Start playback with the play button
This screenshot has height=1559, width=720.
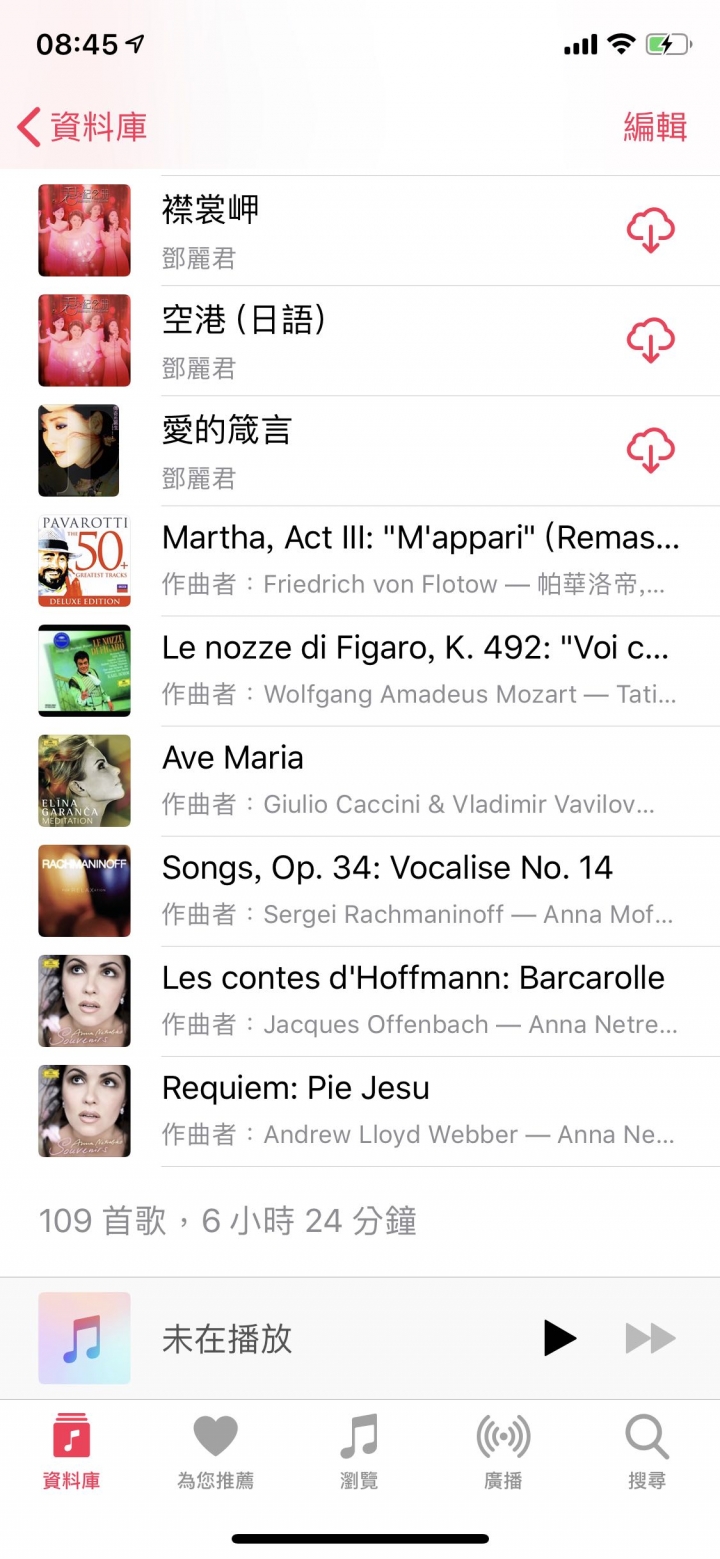click(x=559, y=1338)
